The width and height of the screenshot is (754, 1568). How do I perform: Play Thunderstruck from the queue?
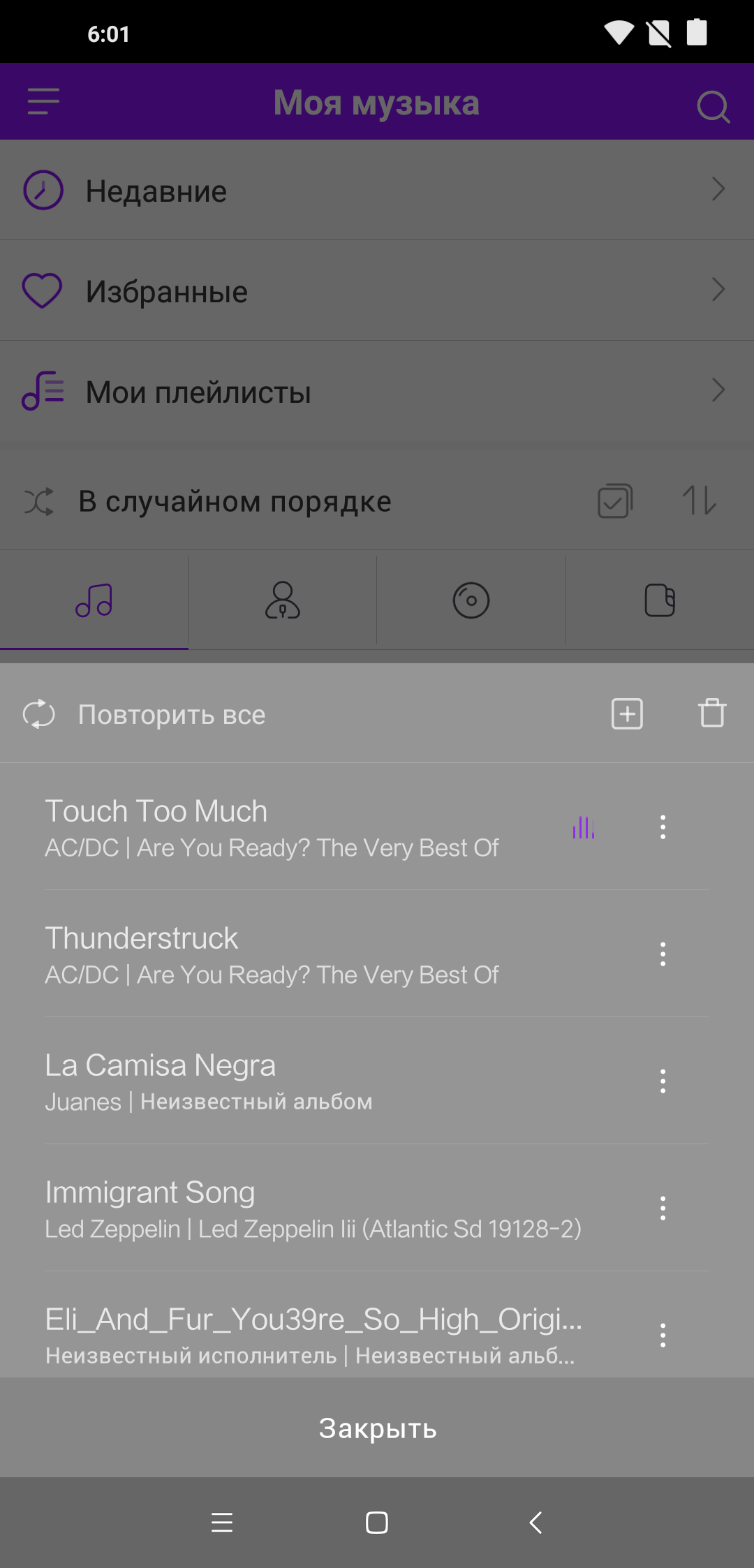279,954
